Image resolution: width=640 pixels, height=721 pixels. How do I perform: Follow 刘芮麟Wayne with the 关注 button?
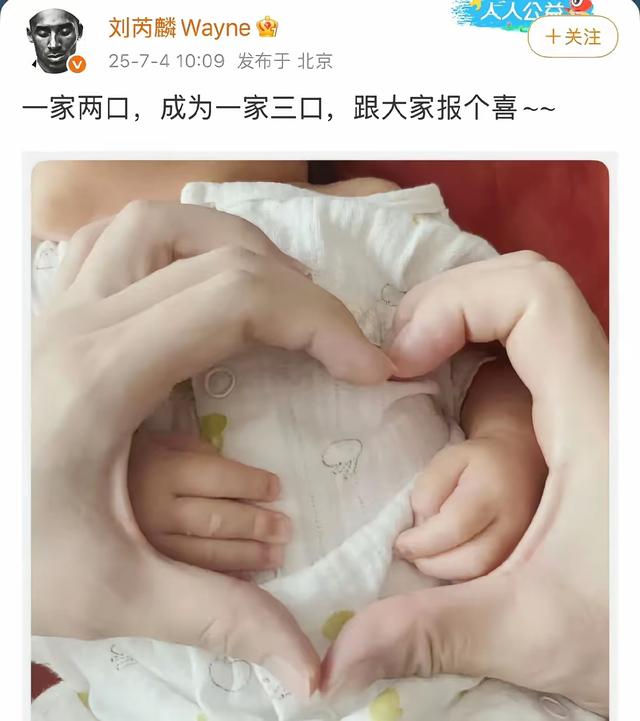[x=571, y=37]
